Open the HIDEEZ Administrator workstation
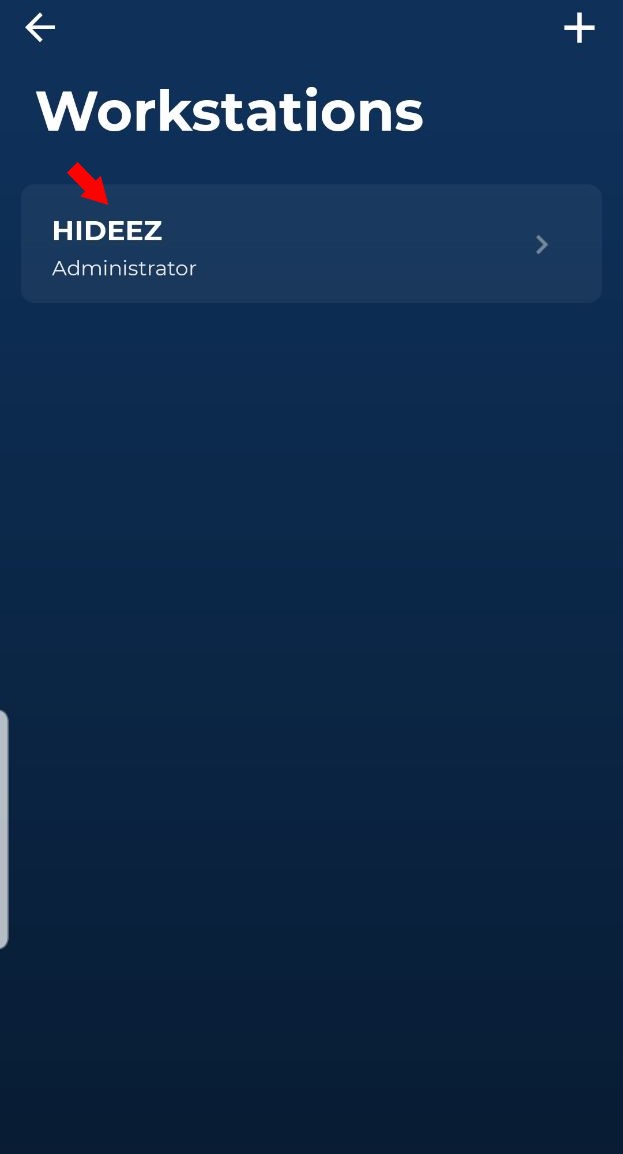 [x=311, y=244]
